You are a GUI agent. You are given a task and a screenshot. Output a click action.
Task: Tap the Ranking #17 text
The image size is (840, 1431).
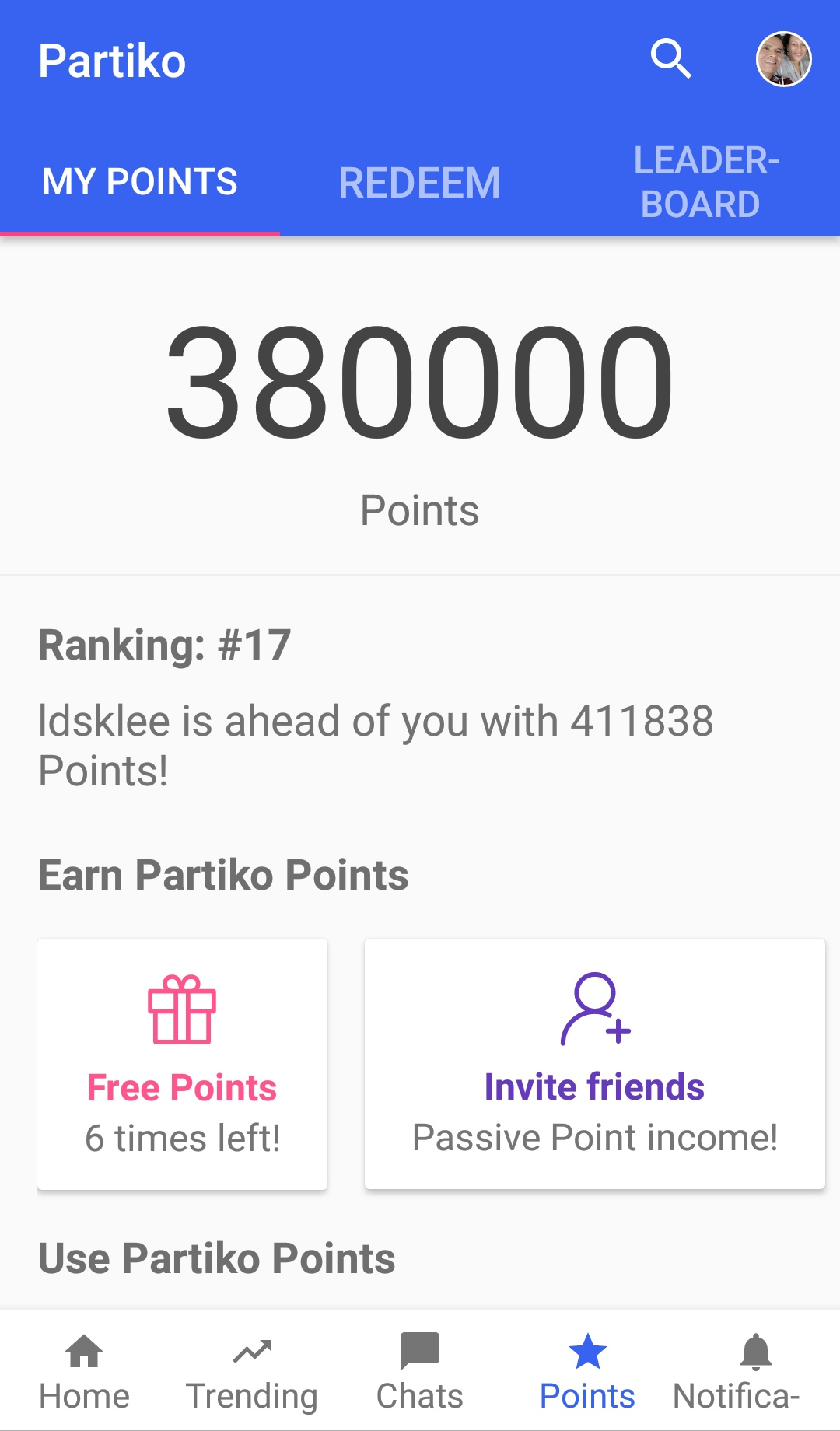click(x=164, y=644)
